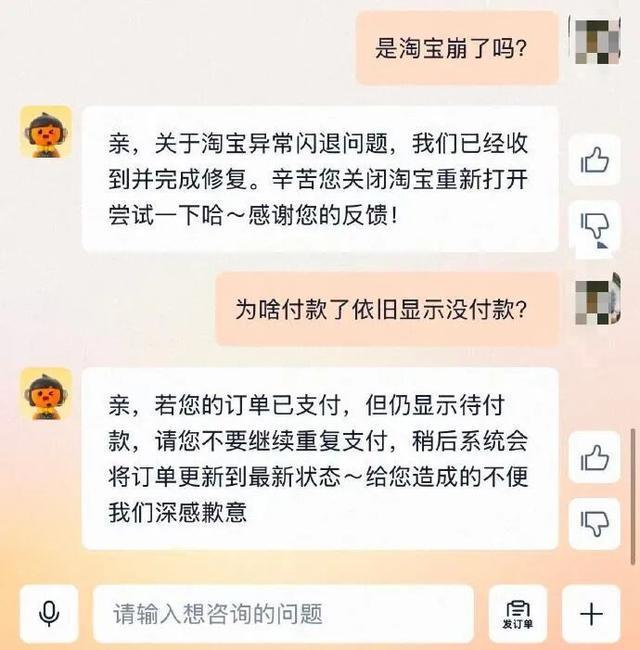The height and width of the screenshot is (650, 640).
Task: Dislike the reply about 淘宝异常闪退问题
Action: pos(595,224)
